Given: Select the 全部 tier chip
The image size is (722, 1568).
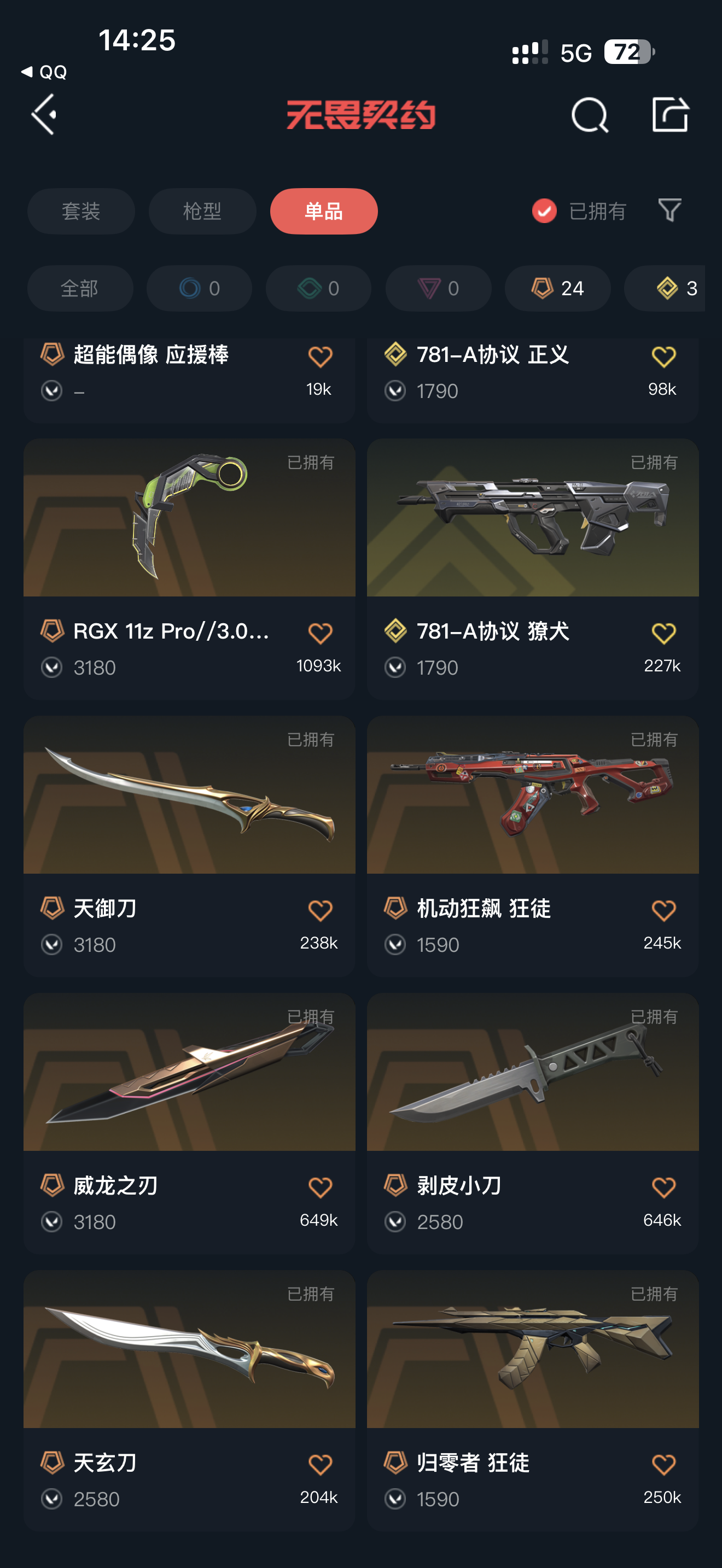Looking at the screenshot, I should pos(80,288).
